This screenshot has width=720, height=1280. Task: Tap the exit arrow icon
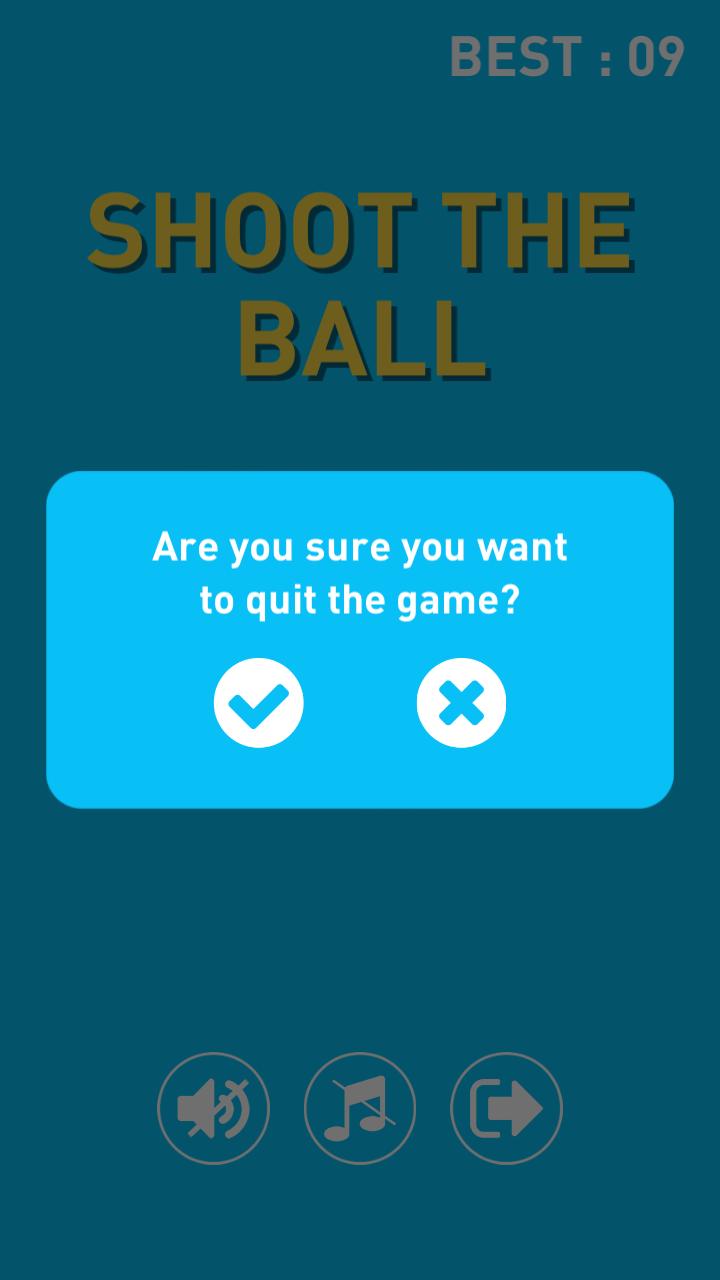(506, 1108)
